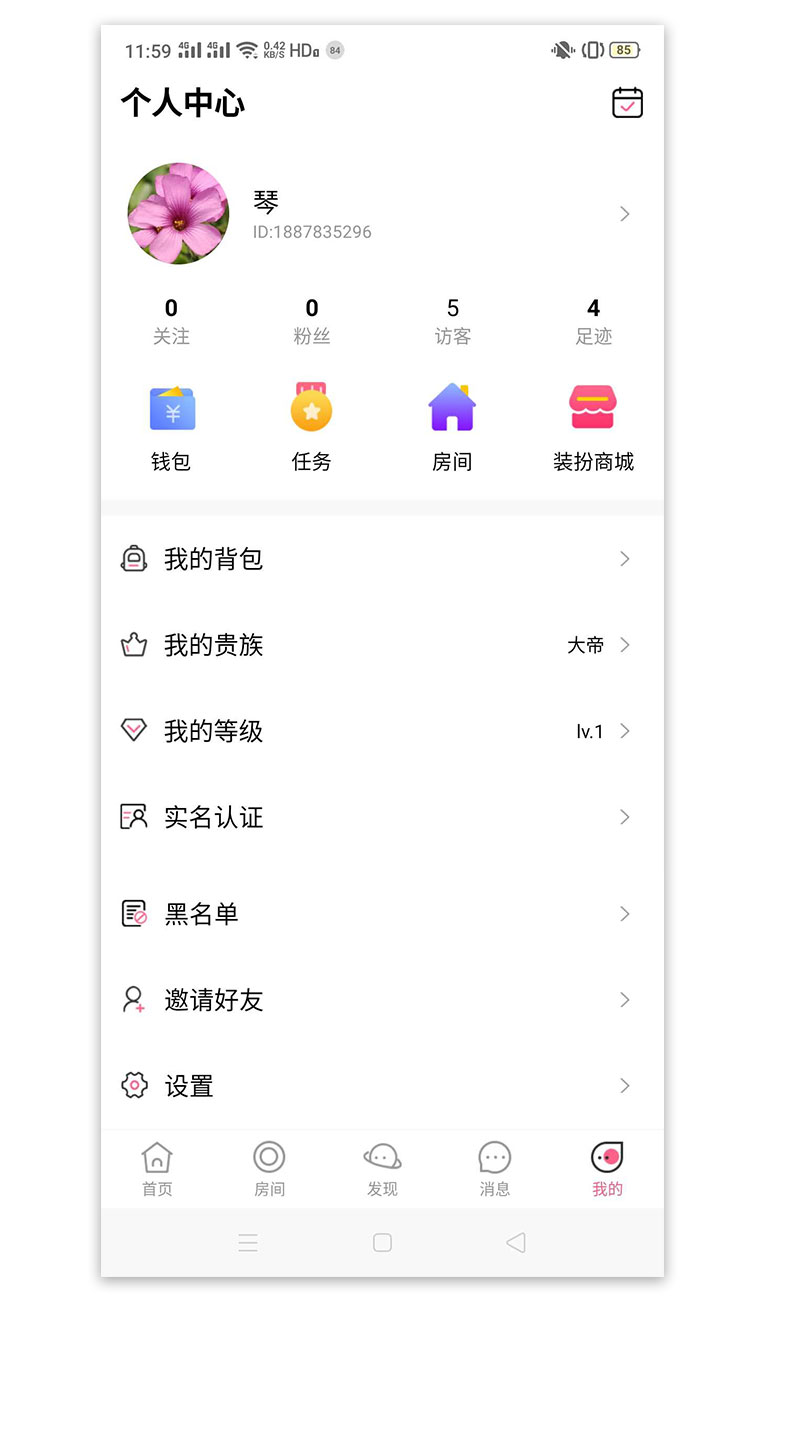Open the 消息 messages tab
This screenshot has width=790, height=1451.
494,1168
